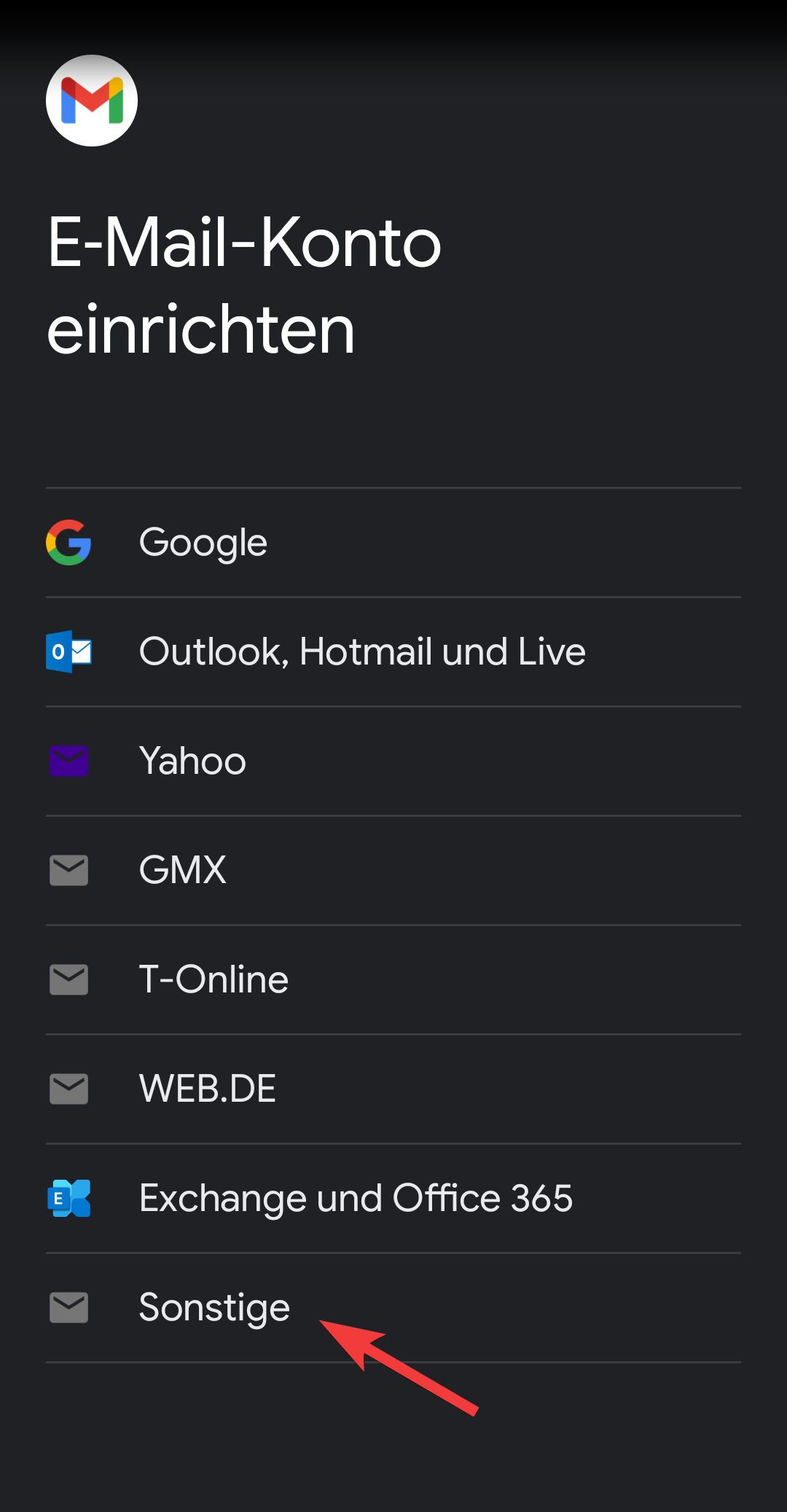Select the T-Online envelope icon
This screenshot has height=1512, width=787.
69,979
